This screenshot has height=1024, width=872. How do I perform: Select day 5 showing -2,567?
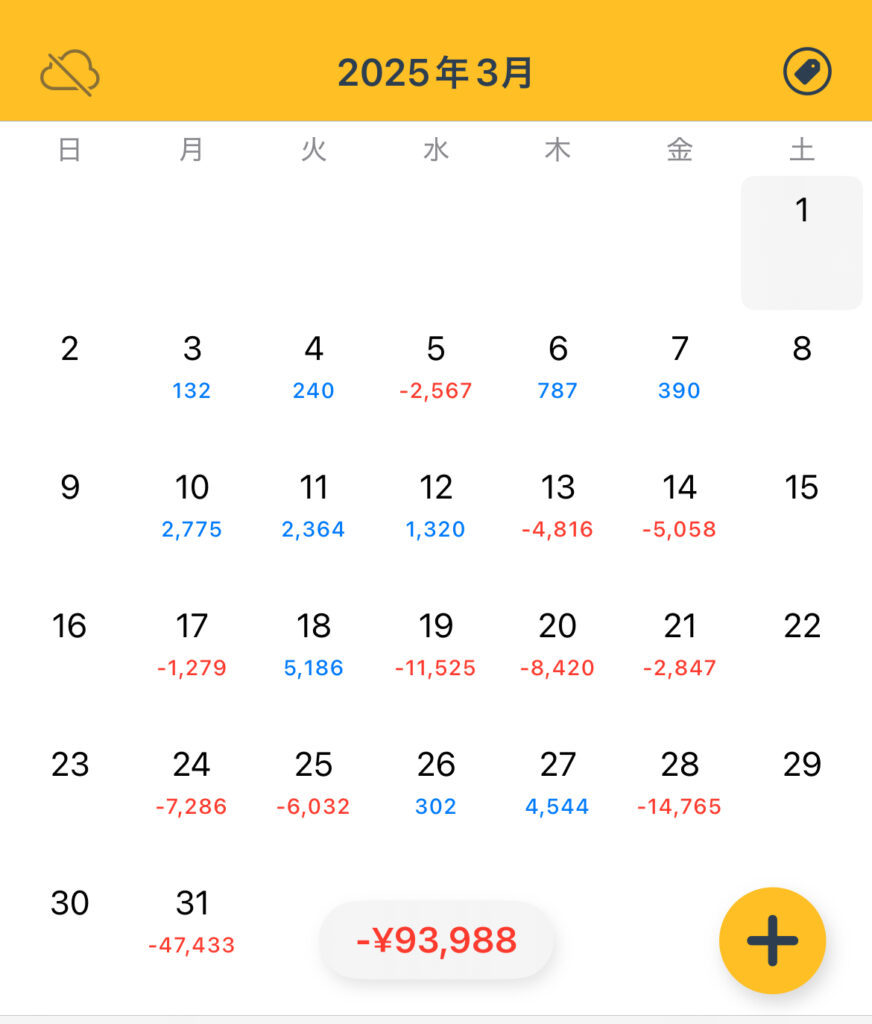[x=436, y=366]
